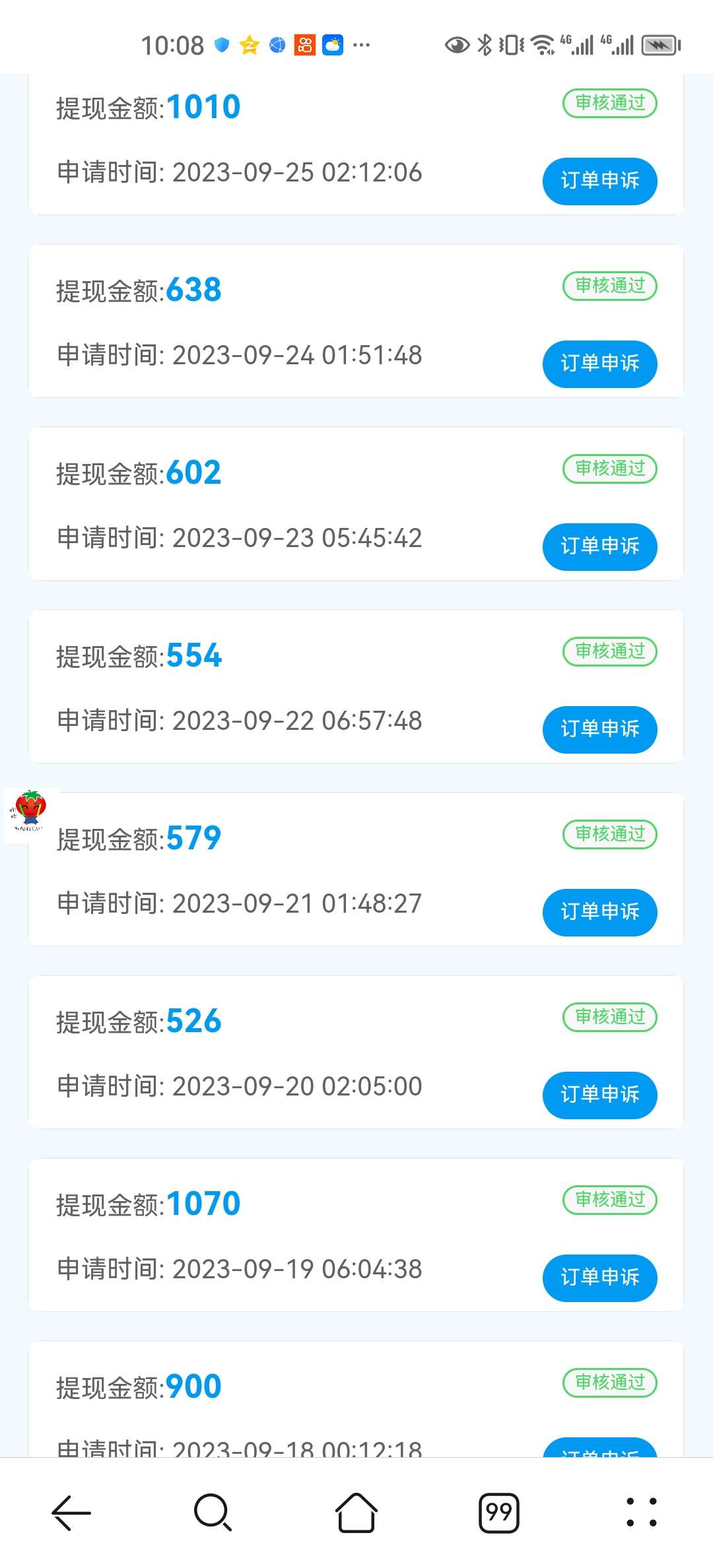
Task: Tap 订单申诉 for the 1010 withdrawal
Action: (599, 181)
